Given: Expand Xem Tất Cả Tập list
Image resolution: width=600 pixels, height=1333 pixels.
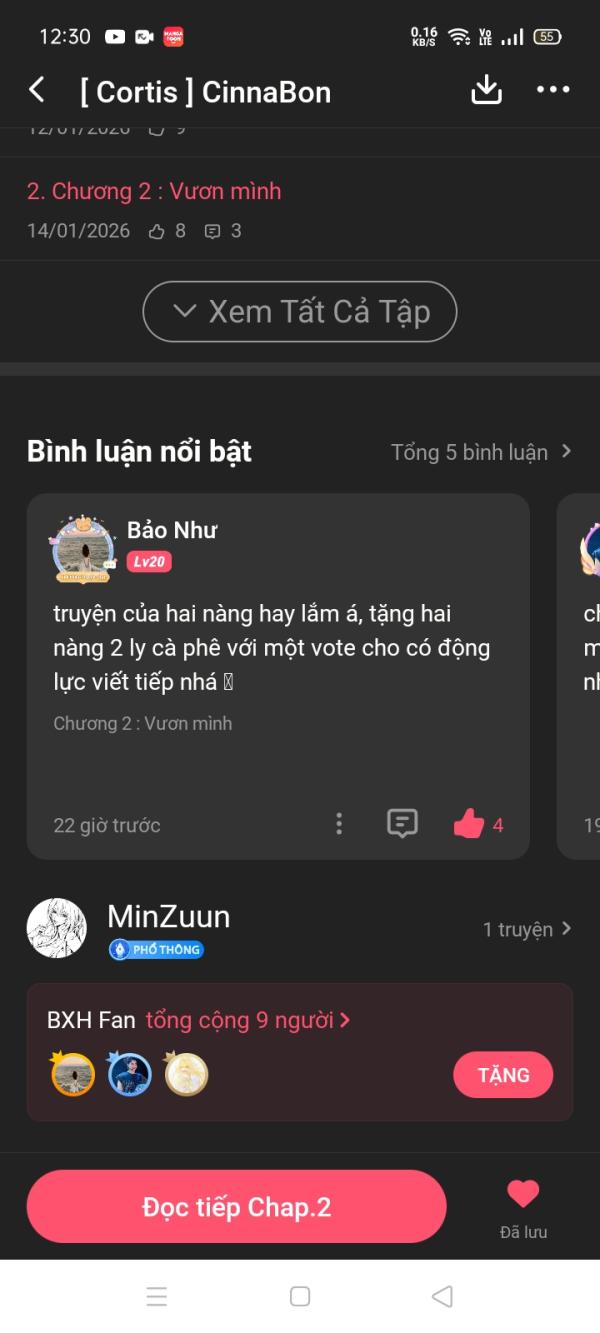Looking at the screenshot, I should pyautogui.click(x=300, y=312).
